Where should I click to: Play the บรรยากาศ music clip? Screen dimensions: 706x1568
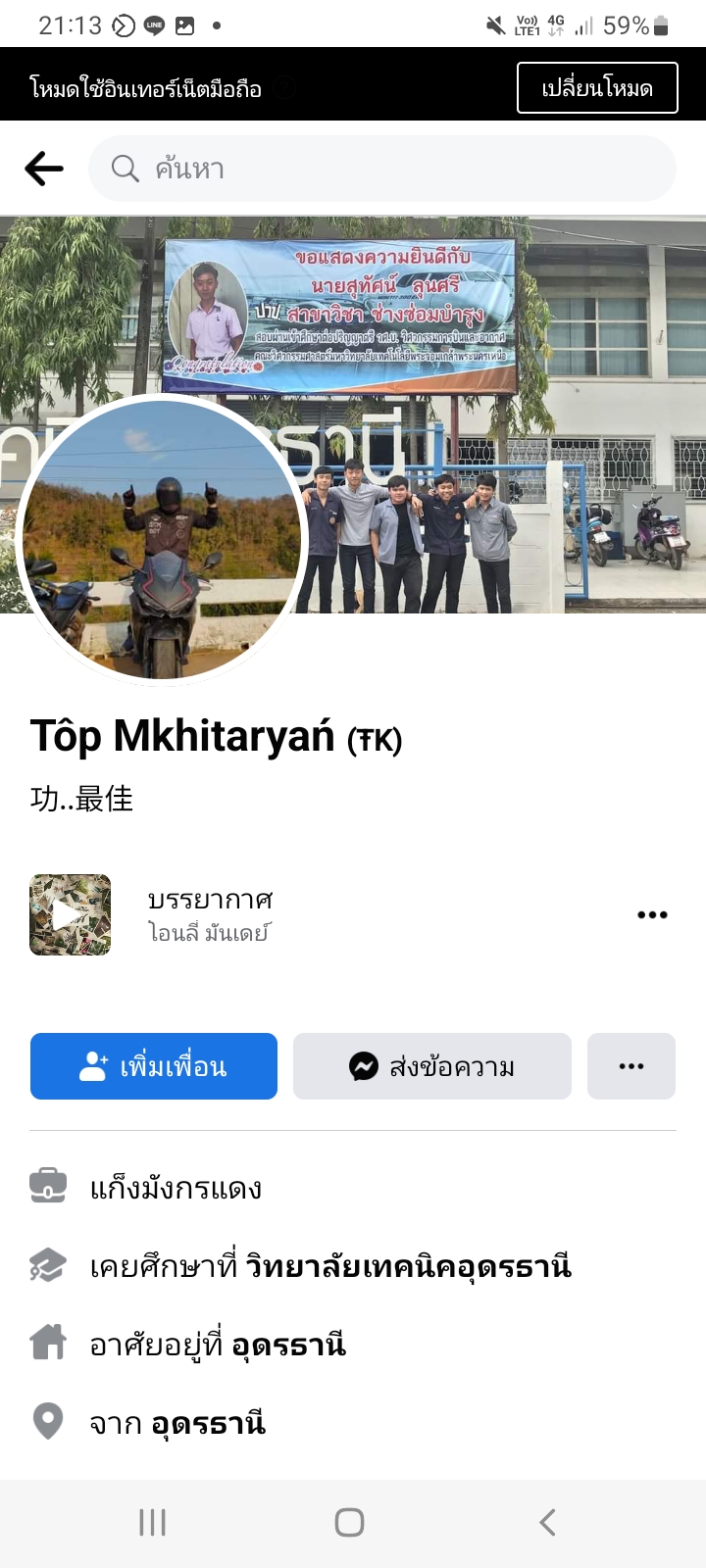70,915
